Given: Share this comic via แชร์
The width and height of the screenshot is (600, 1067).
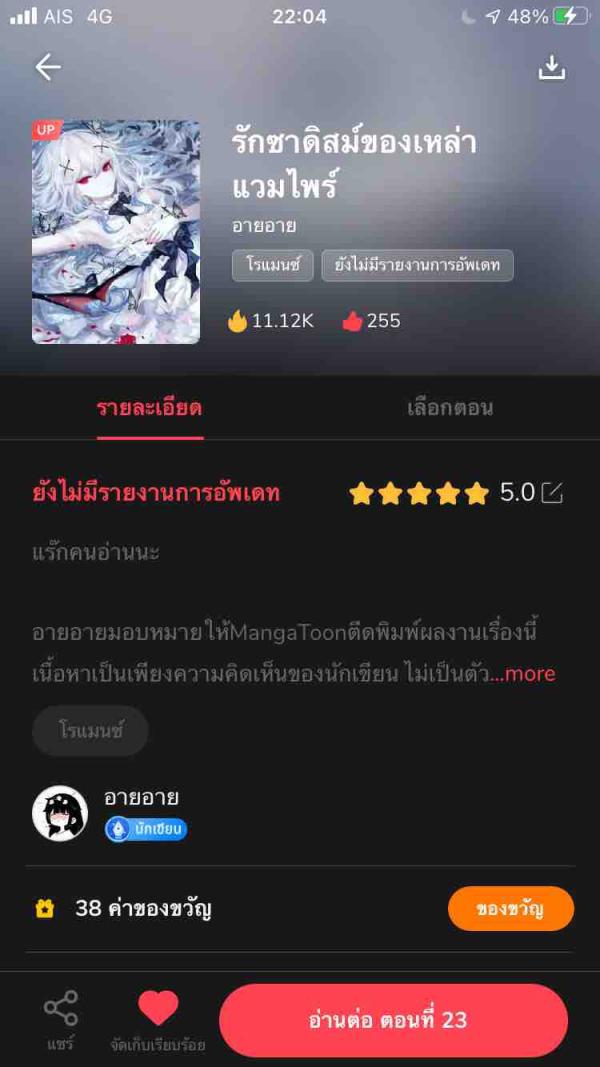Looking at the screenshot, I should pyautogui.click(x=61, y=1019).
